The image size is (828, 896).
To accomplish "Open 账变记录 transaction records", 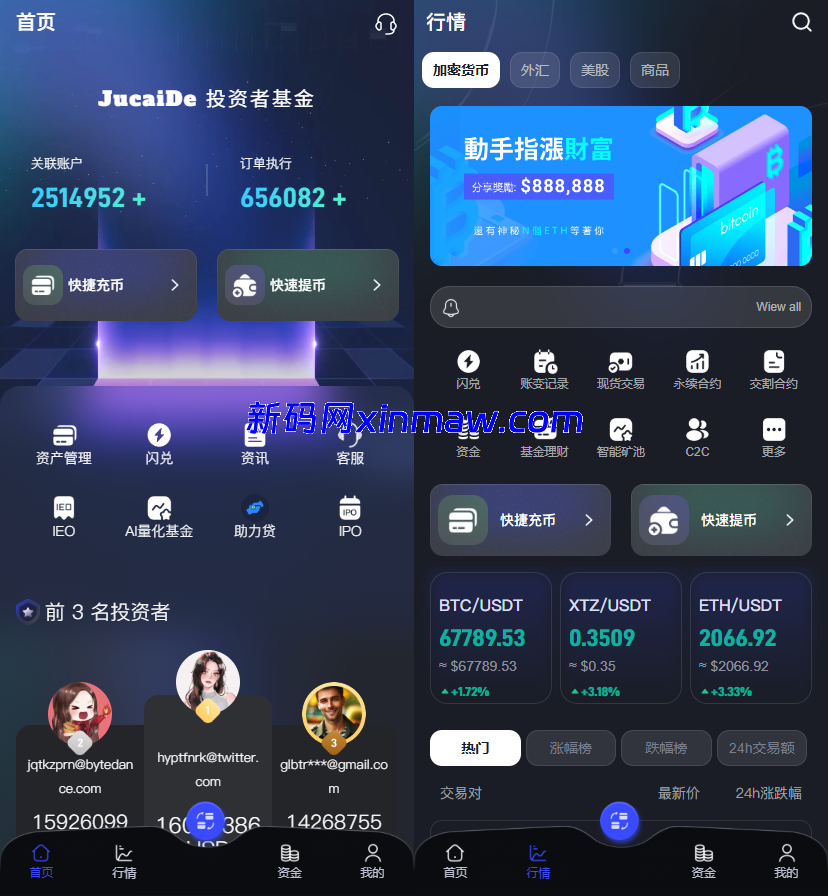I will pyautogui.click(x=545, y=369).
